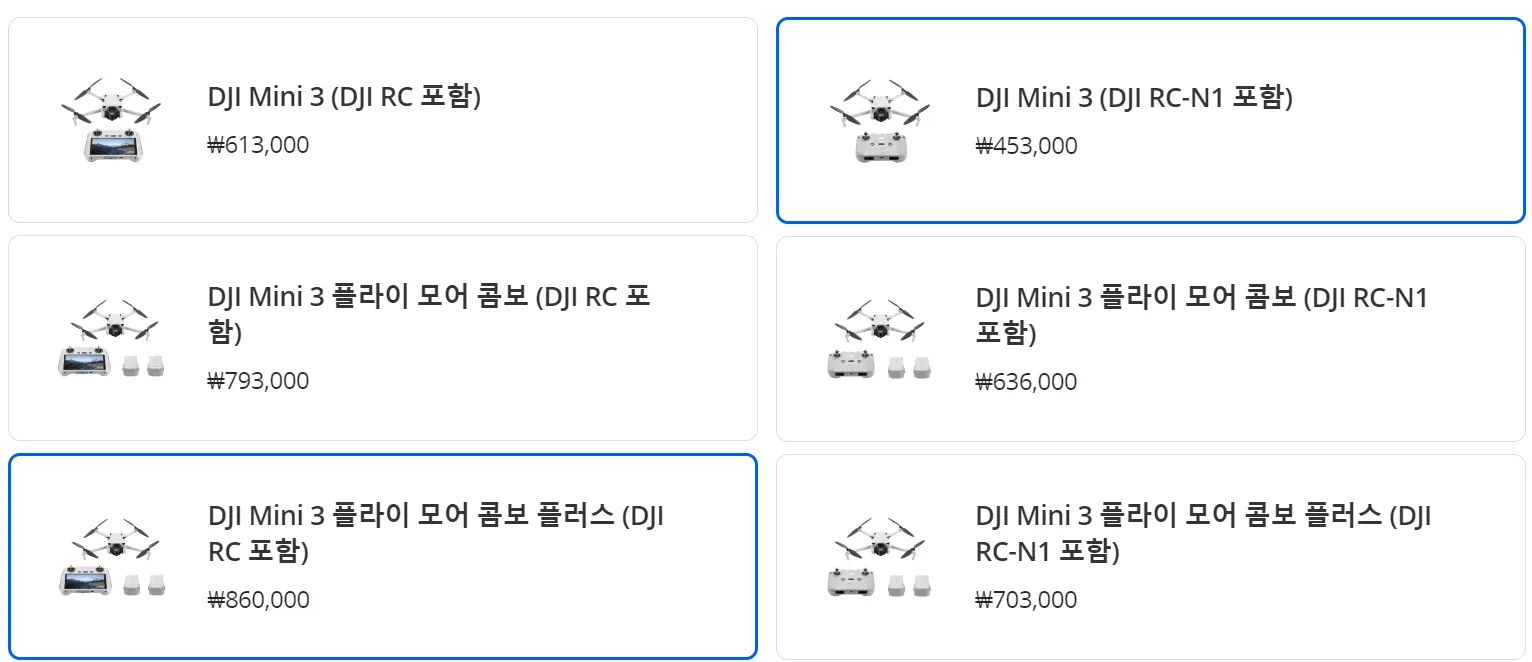Image resolution: width=1532 pixels, height=662 pixels.
Task: Select DJI Mini 3 (DJI RC 포함) at ₩613,000
Action: [383, 120]
